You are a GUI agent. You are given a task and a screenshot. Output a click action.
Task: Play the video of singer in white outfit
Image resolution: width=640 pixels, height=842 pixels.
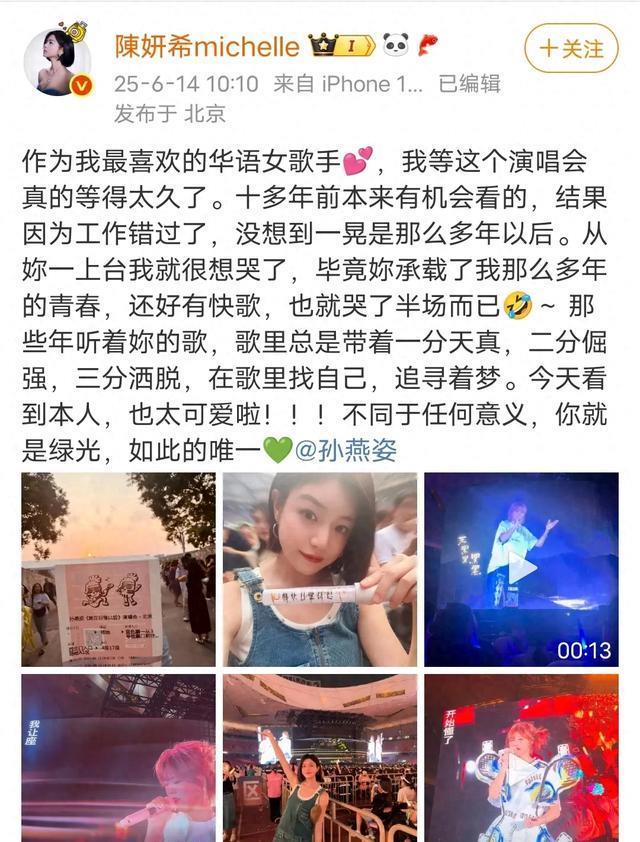pyautogui.click(x=521, y=758)
